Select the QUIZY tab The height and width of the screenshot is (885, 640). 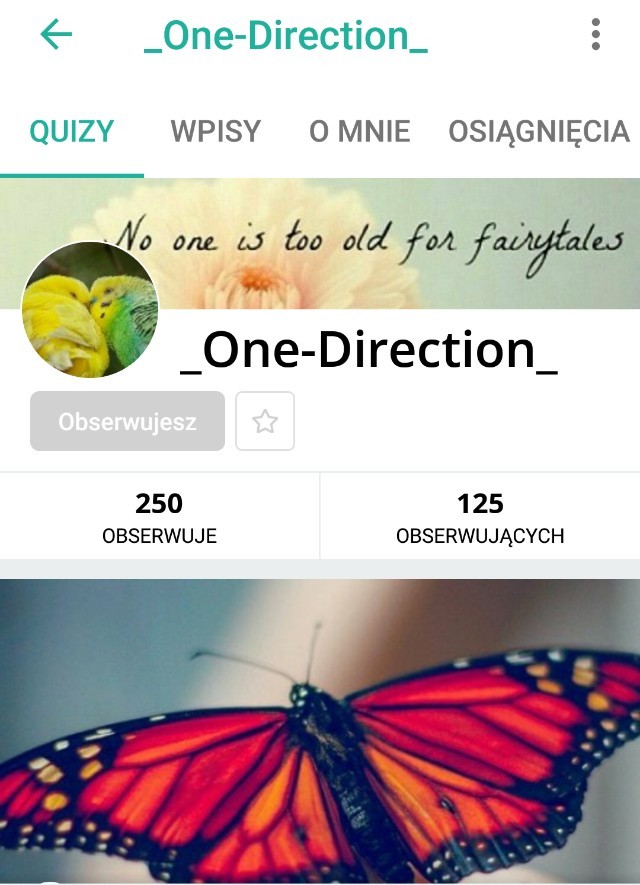tap(72, 132)
